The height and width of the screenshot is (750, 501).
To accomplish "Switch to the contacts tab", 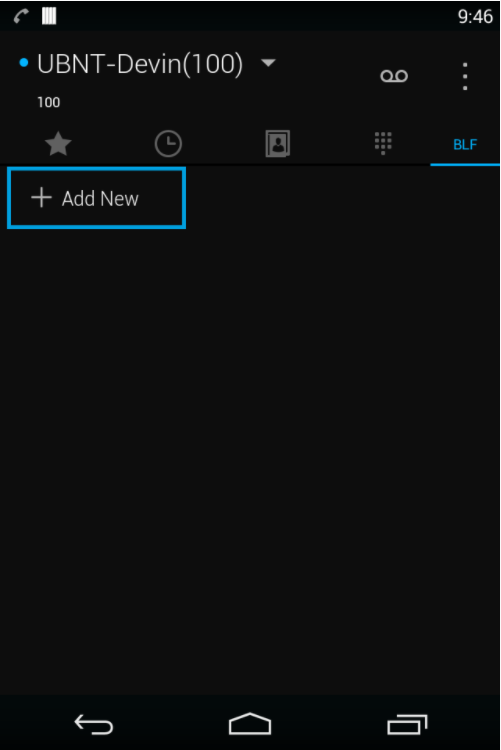I will coord(278,143).
